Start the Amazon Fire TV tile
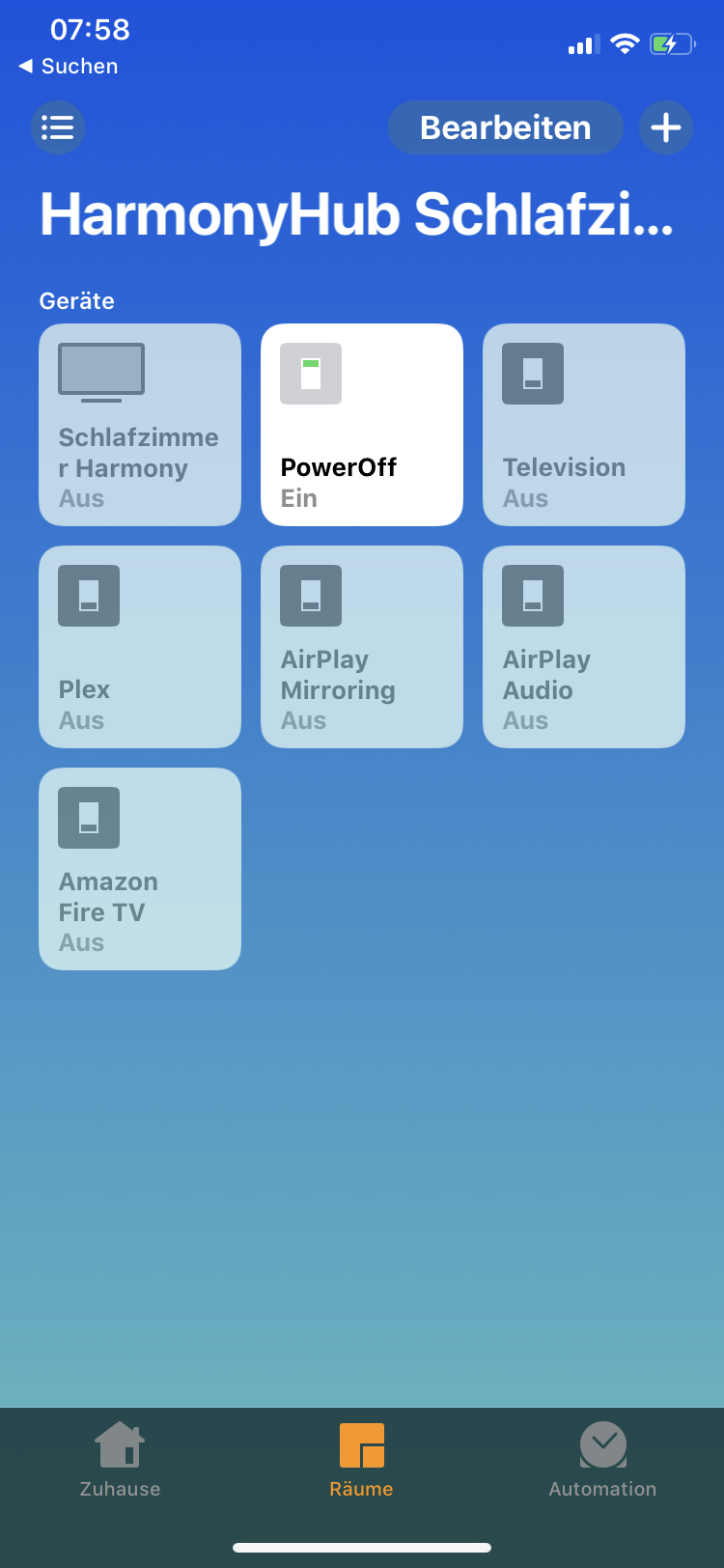 click(x=140, y=869)
